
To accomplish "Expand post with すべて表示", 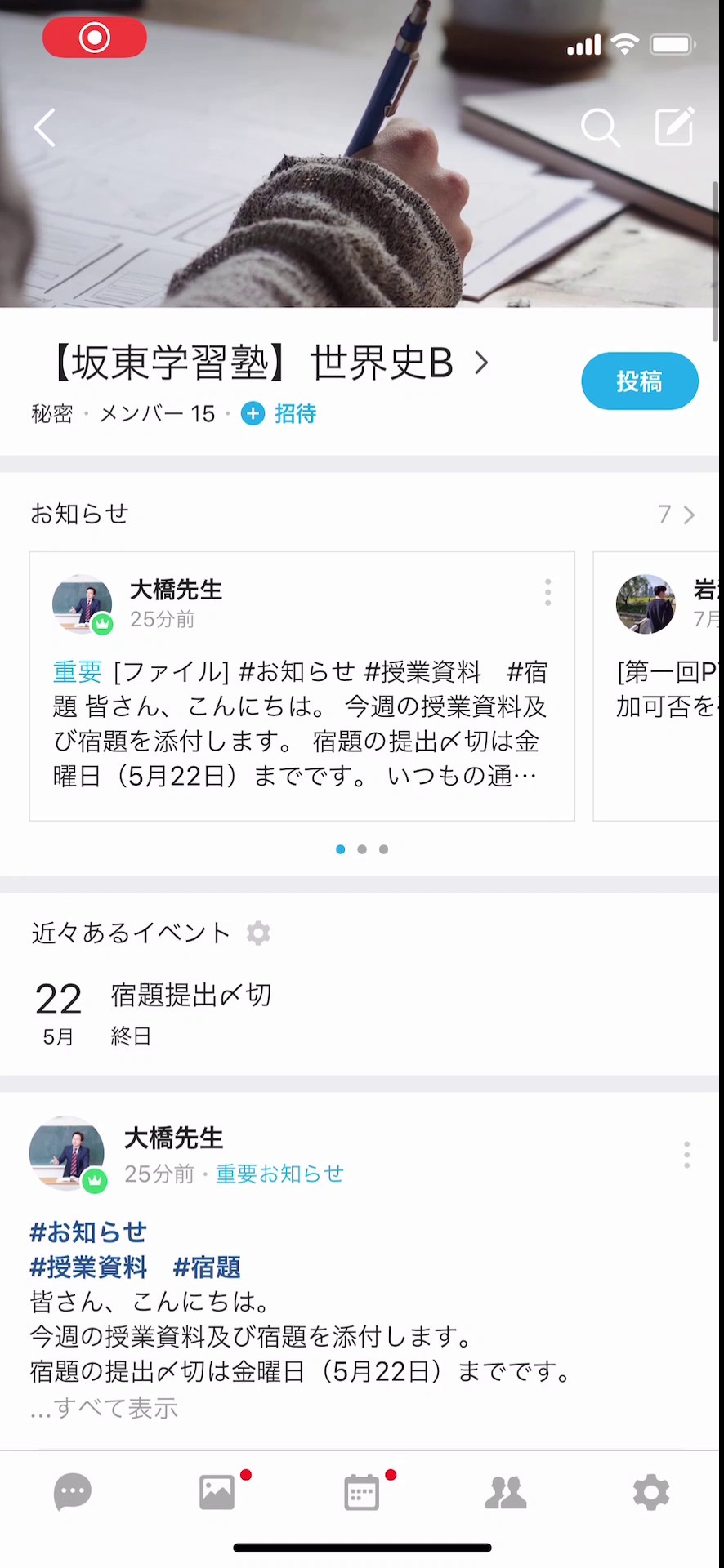I will point(104,1407).
